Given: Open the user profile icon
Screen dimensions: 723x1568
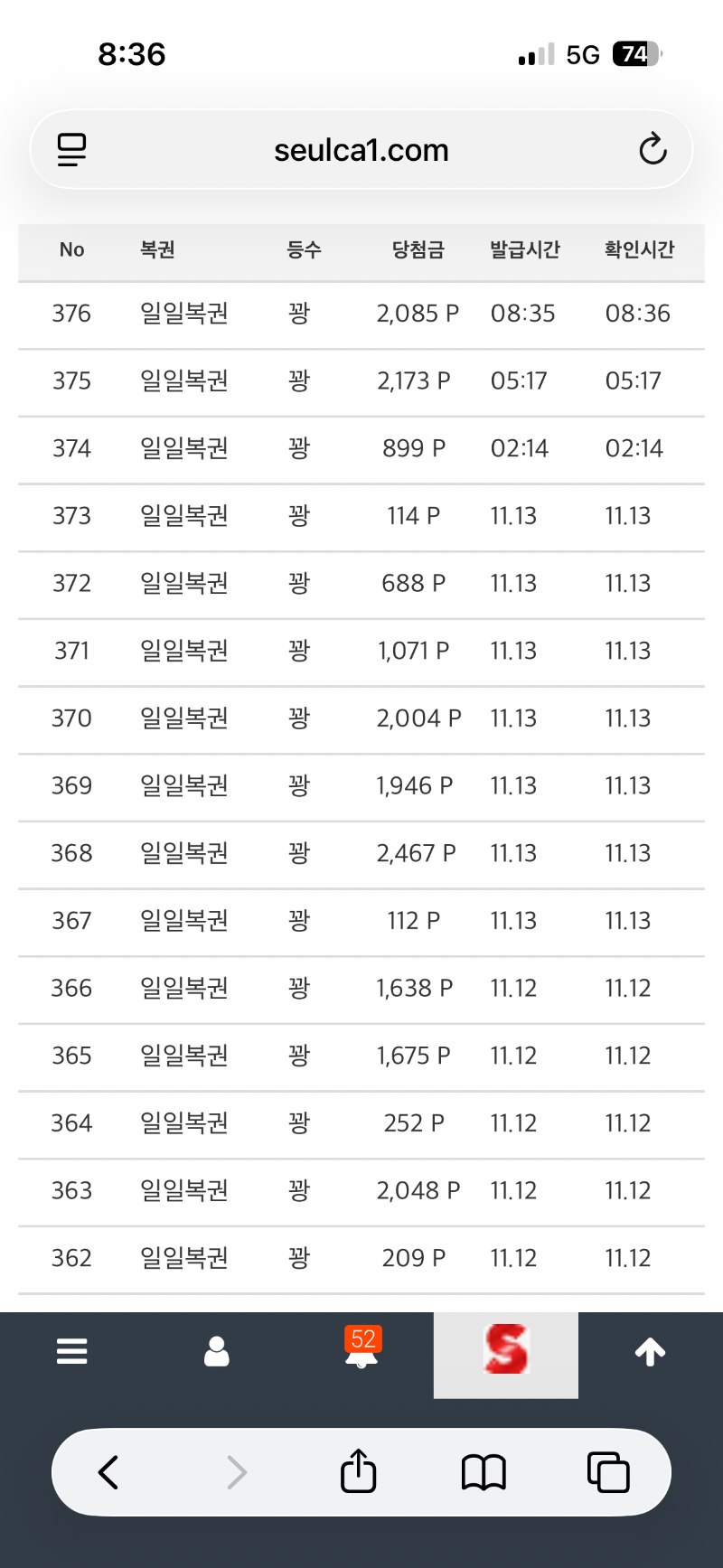Looking at the screenshot, I should point(217,1351).
